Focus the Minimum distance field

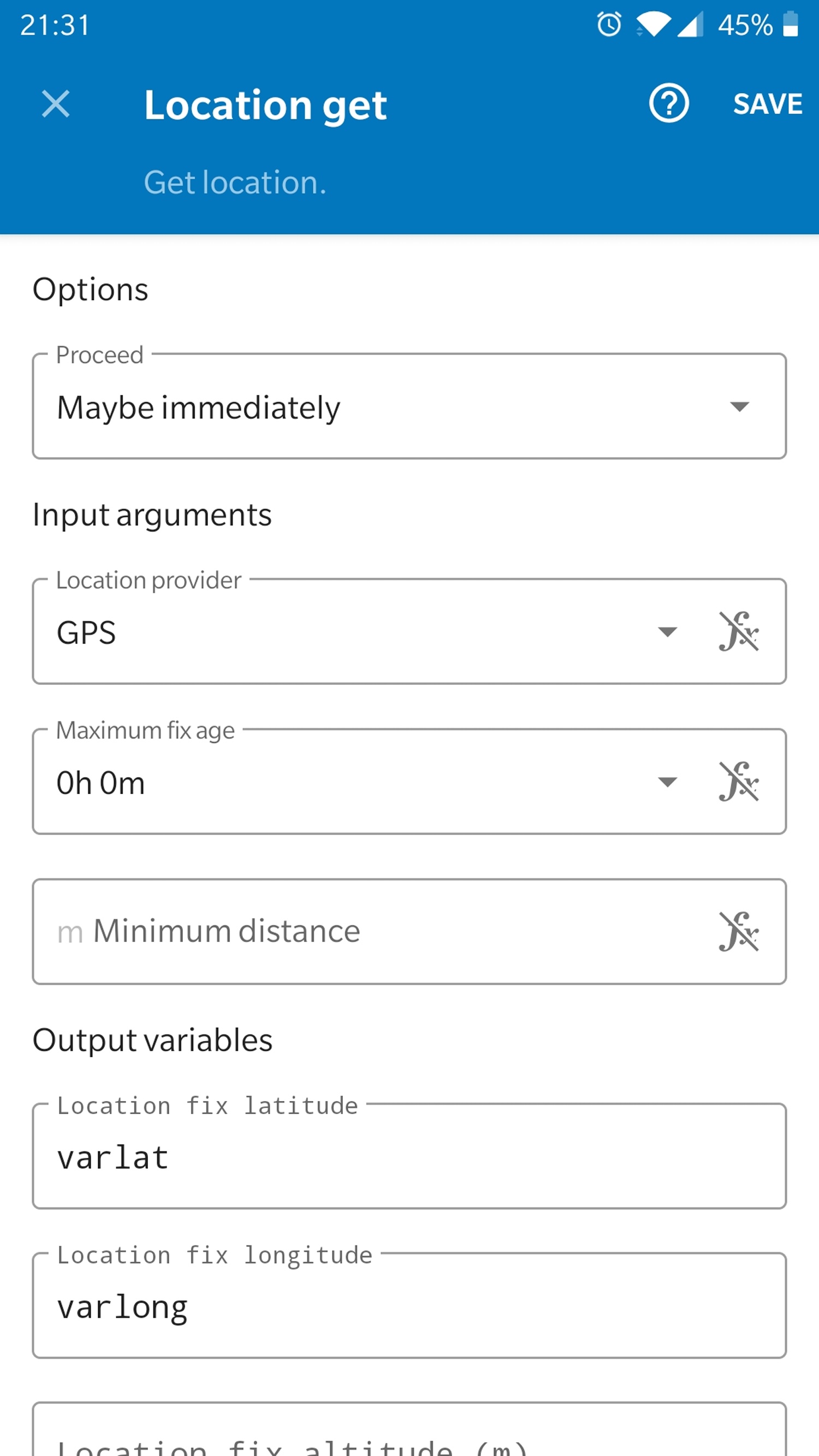pyautogui.click(x=367, y=932)
